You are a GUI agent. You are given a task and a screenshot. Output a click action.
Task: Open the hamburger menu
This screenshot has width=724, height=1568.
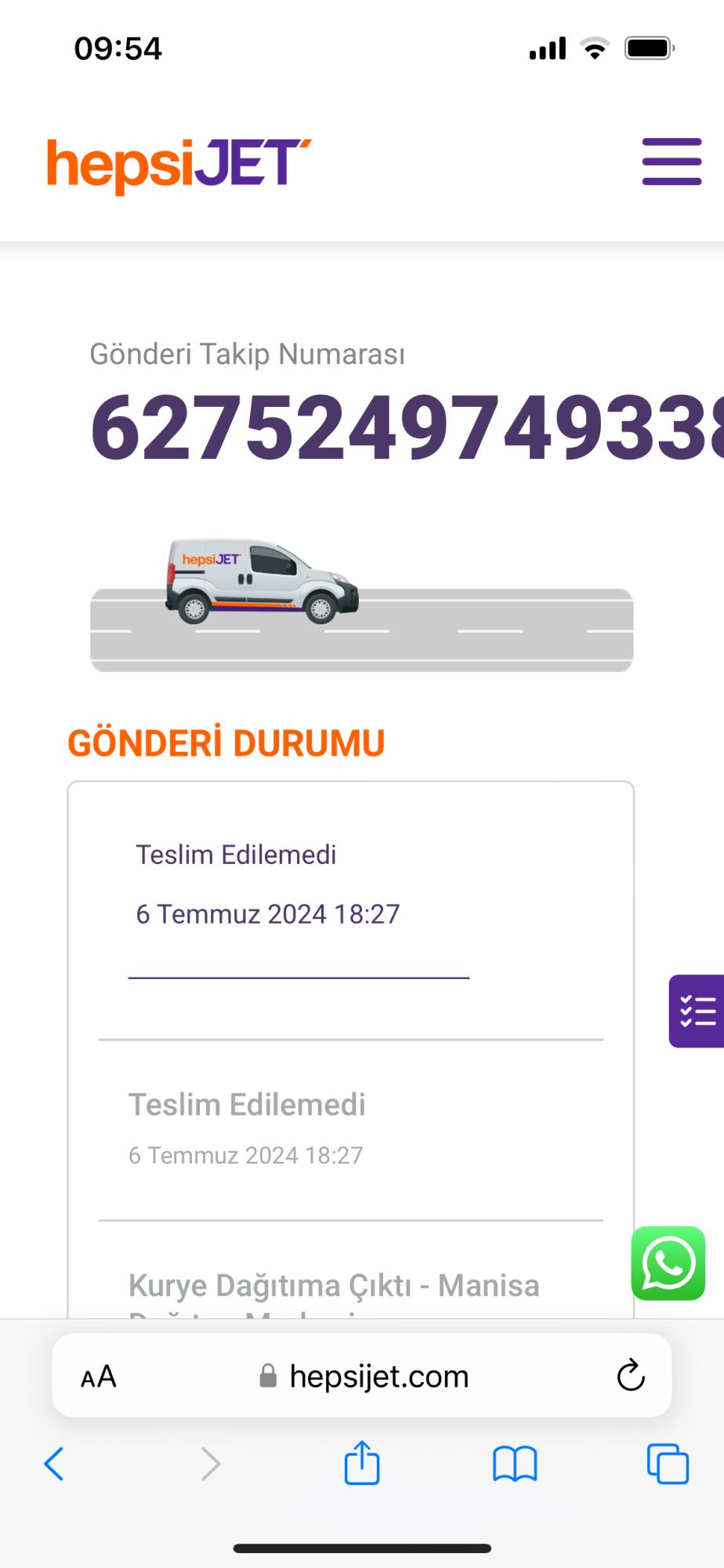coord(672,162)
